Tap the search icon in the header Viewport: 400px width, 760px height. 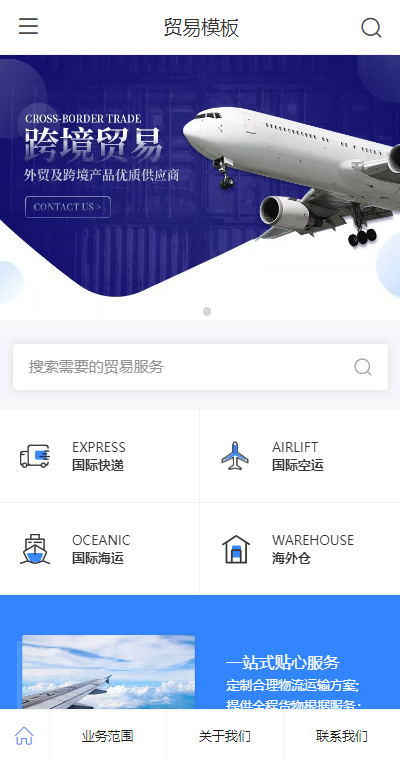pos(371,28)
